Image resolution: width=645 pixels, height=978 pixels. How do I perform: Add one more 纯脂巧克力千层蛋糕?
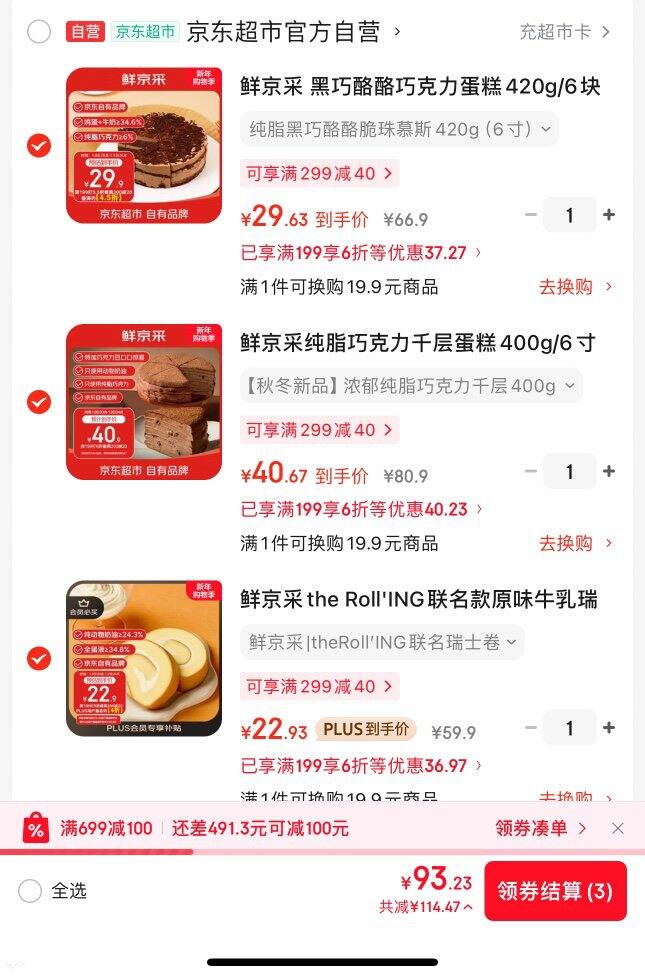pyautogui.click(x=609, y=471)
